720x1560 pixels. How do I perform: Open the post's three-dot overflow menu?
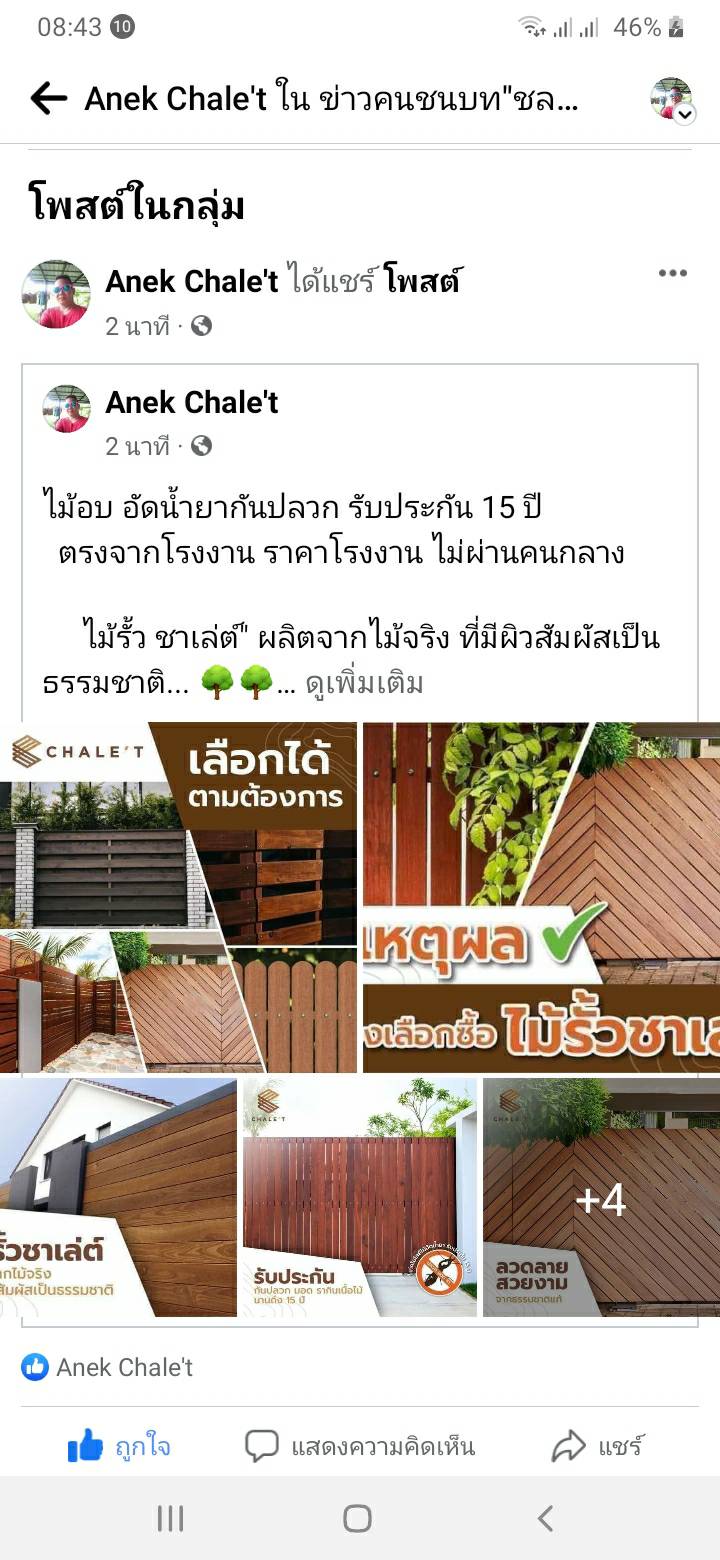tap(672, 274)
